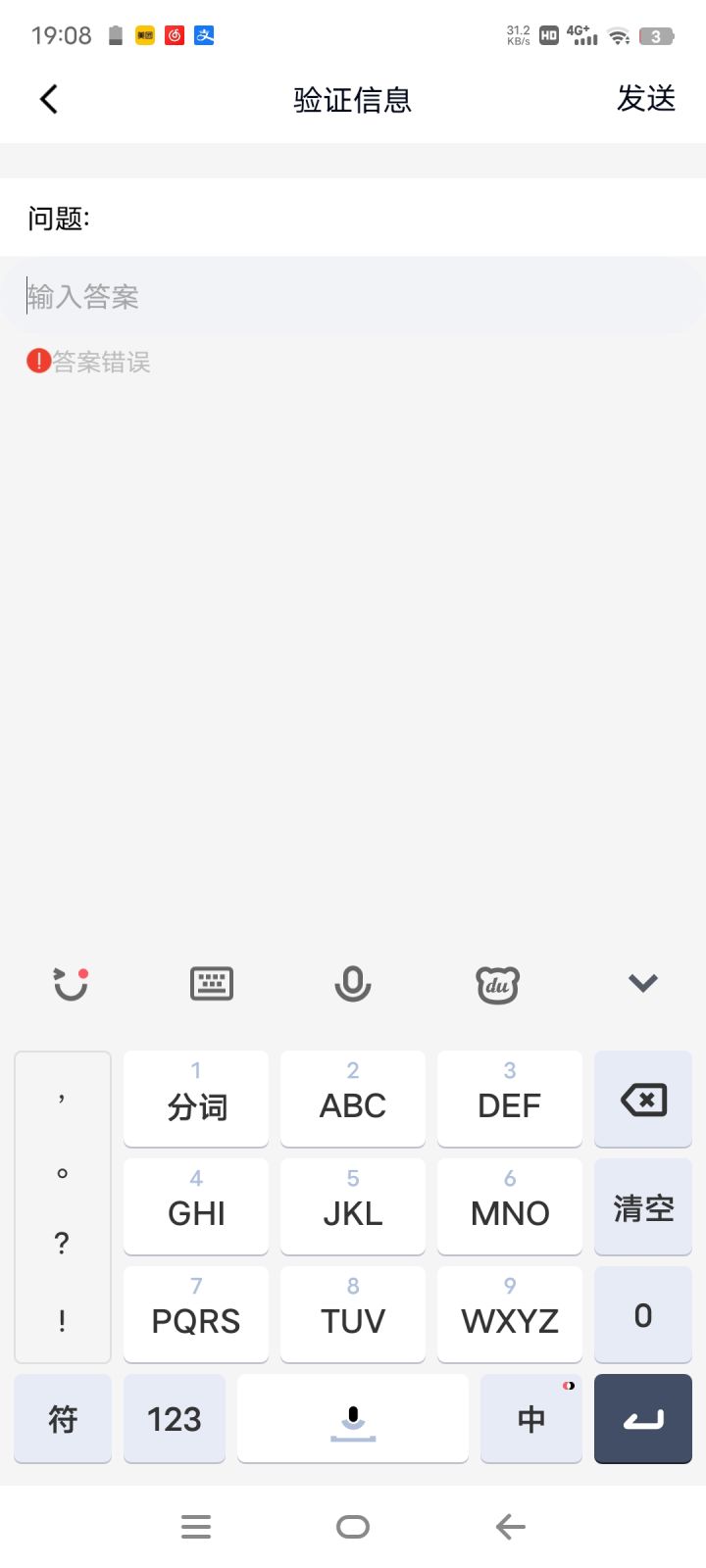Screen dimensions: 706x1568
Task: Tap the 输入答案 answer input field
Action: click(x=353, y=296)
